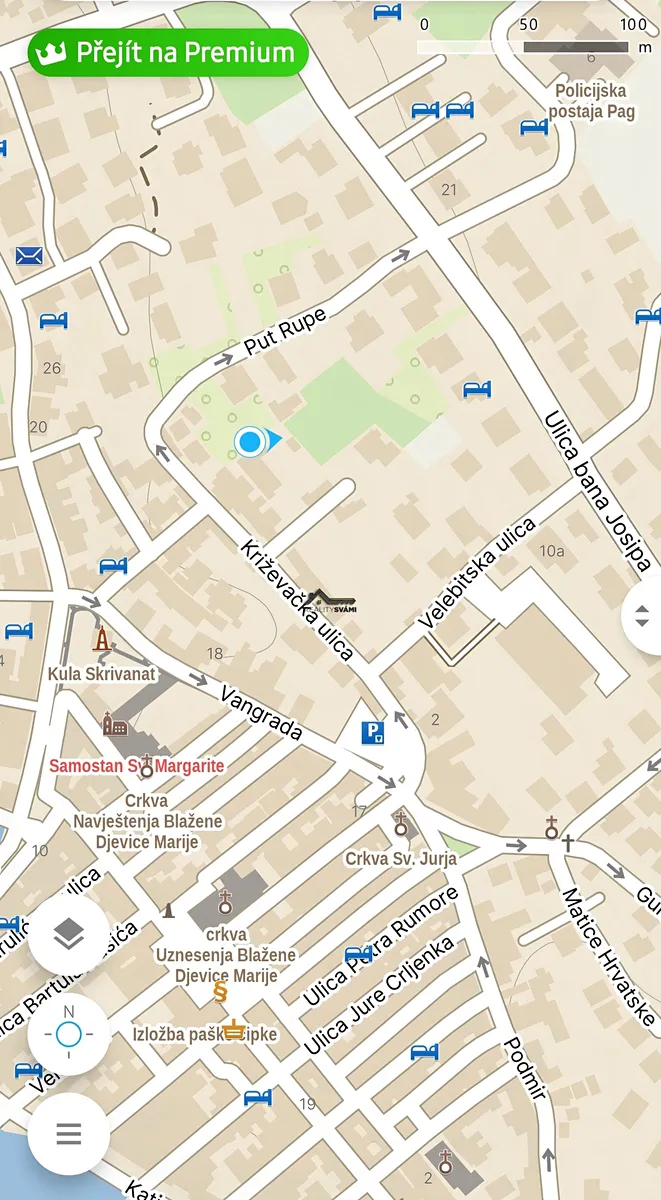Open the hamburger main menu
Viewport: 661px width, 1200px height.
click(x=68, y=1133)
